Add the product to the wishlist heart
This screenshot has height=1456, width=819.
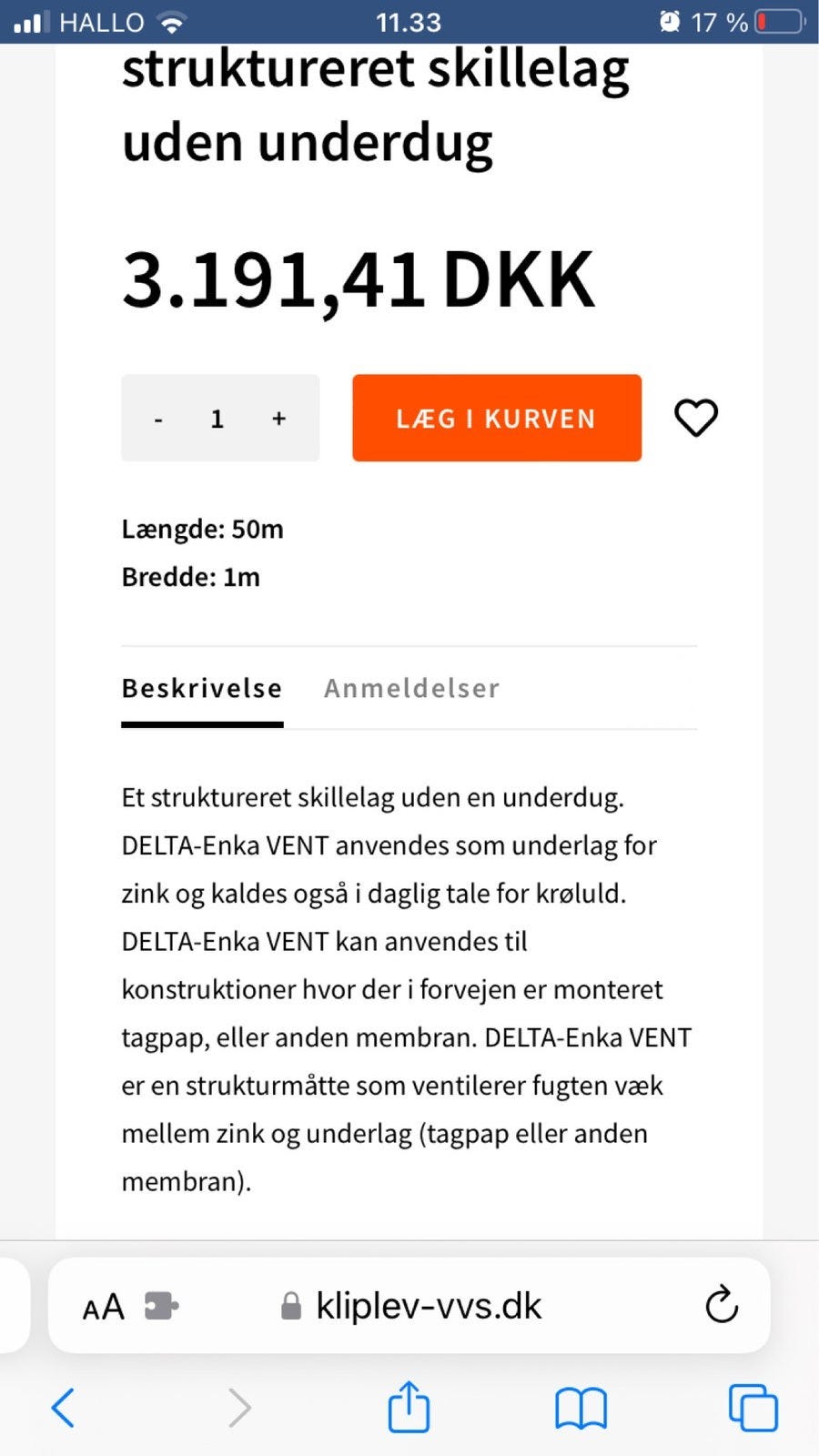tap(696, 418)
